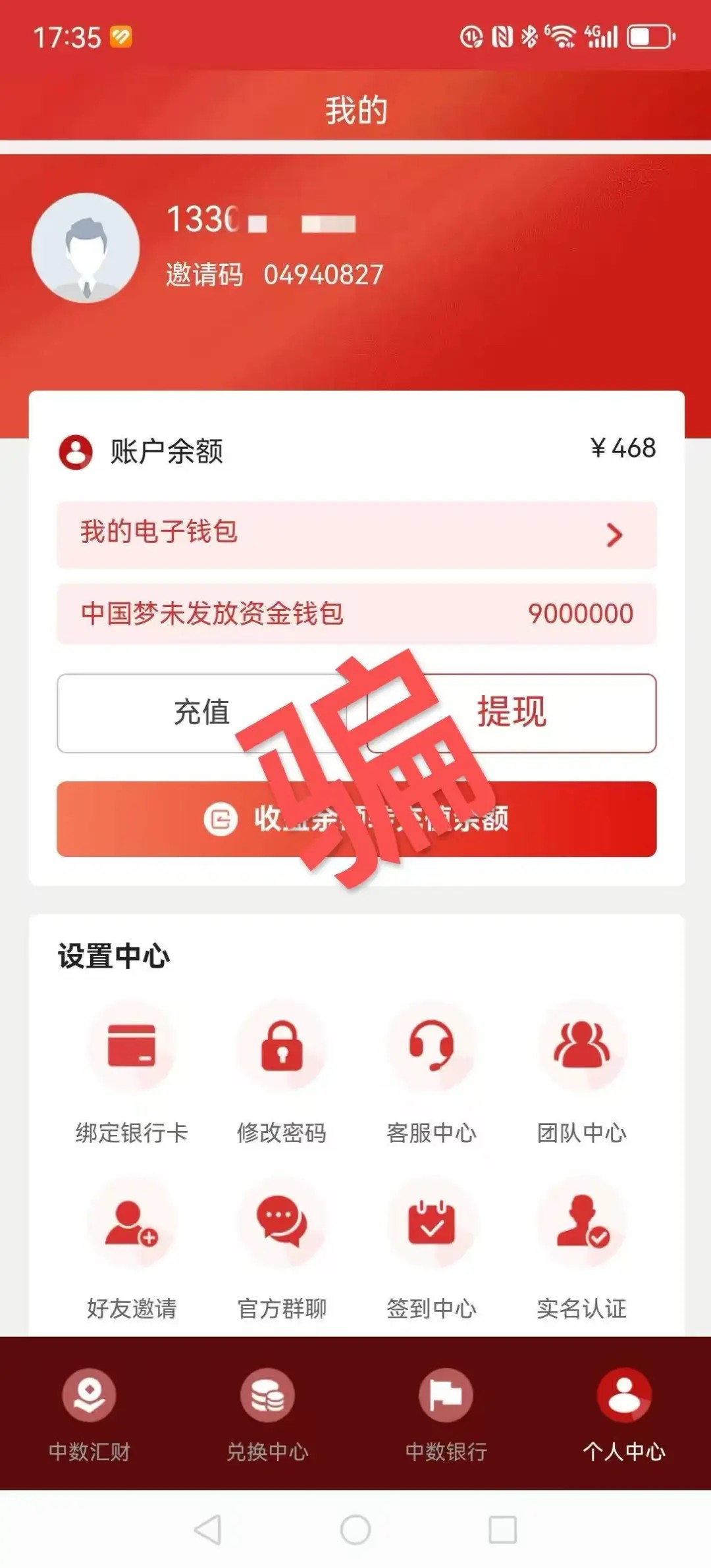Tap the profile avatar picture
This screenshot has height=1568, width=711.
pos(86,248)
